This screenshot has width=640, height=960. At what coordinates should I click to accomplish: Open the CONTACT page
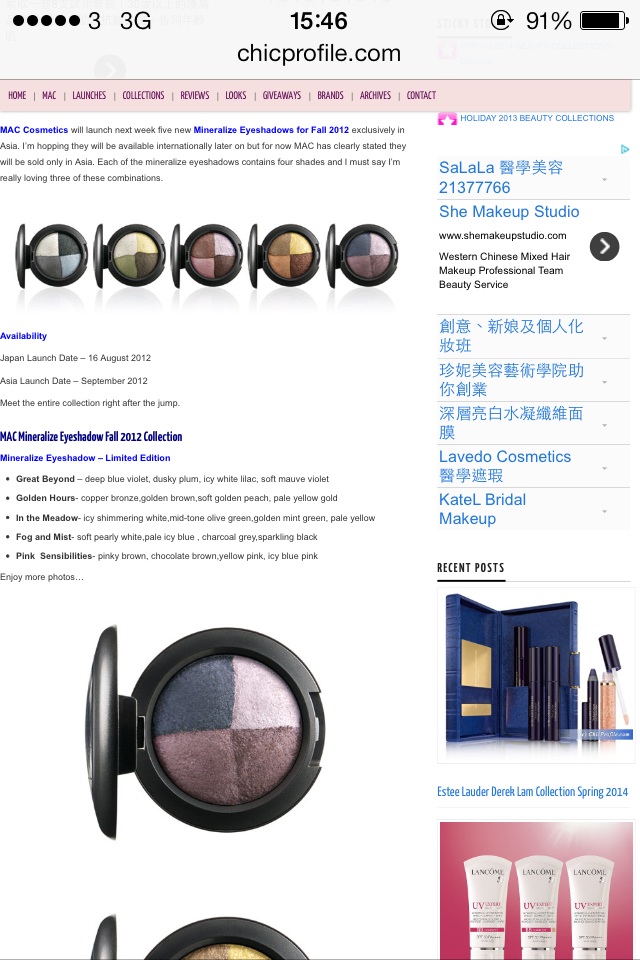[421, 96]
